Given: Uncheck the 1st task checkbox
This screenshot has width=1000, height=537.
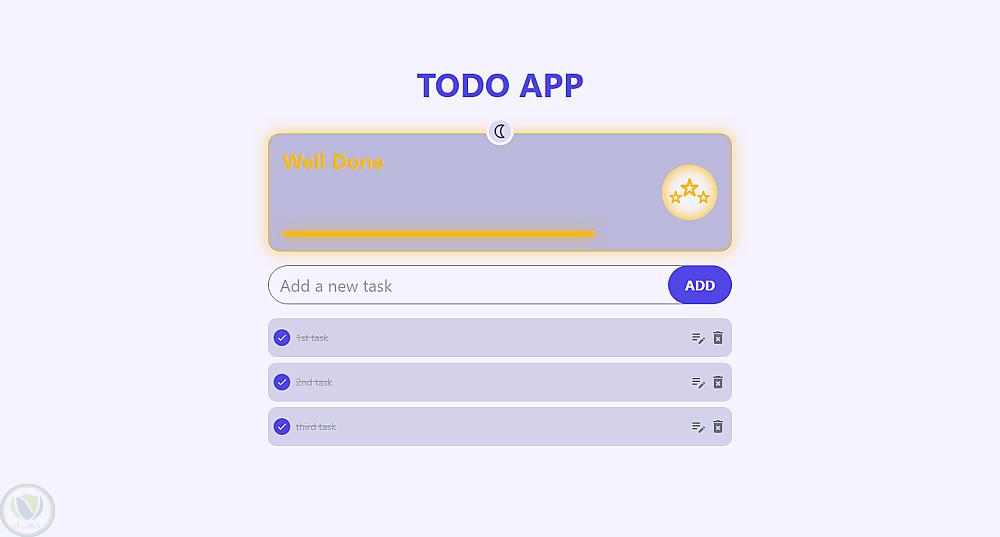Looking at the screenshot, I should click(x=282, y=338).
